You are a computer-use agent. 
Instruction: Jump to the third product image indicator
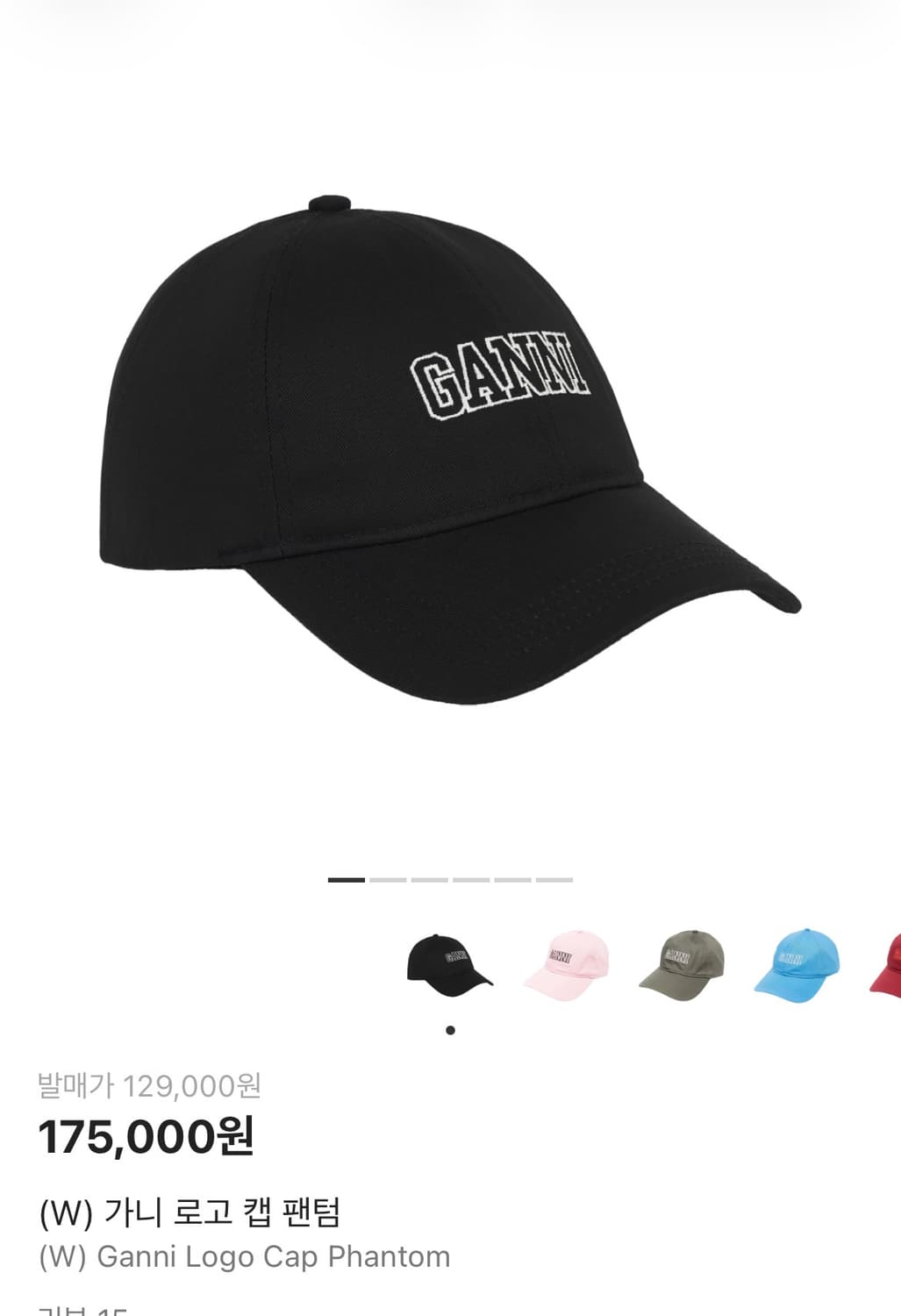click(429, 876)
